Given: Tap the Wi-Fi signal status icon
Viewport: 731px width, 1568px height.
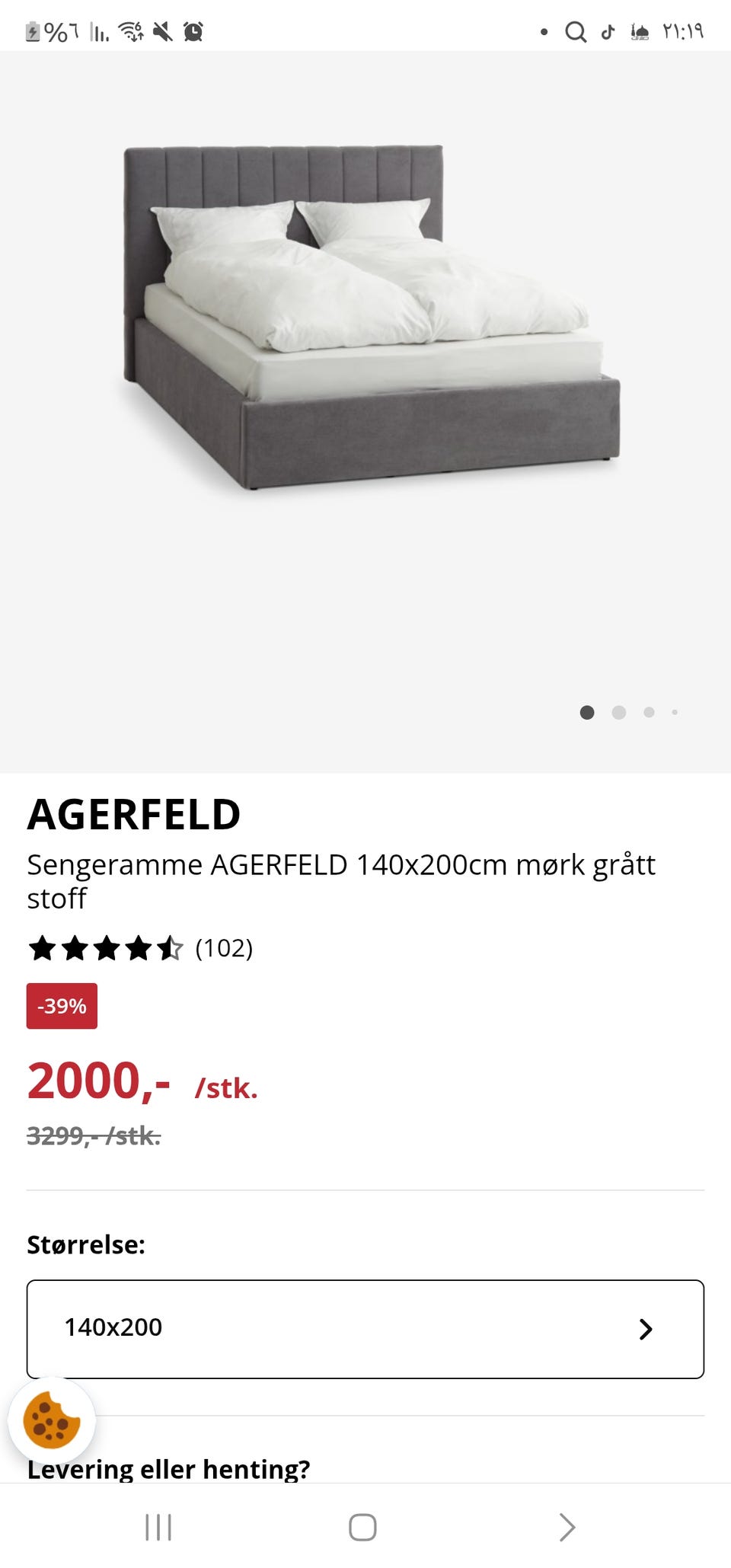Looking at the screenshot, I should coord(131,32).
